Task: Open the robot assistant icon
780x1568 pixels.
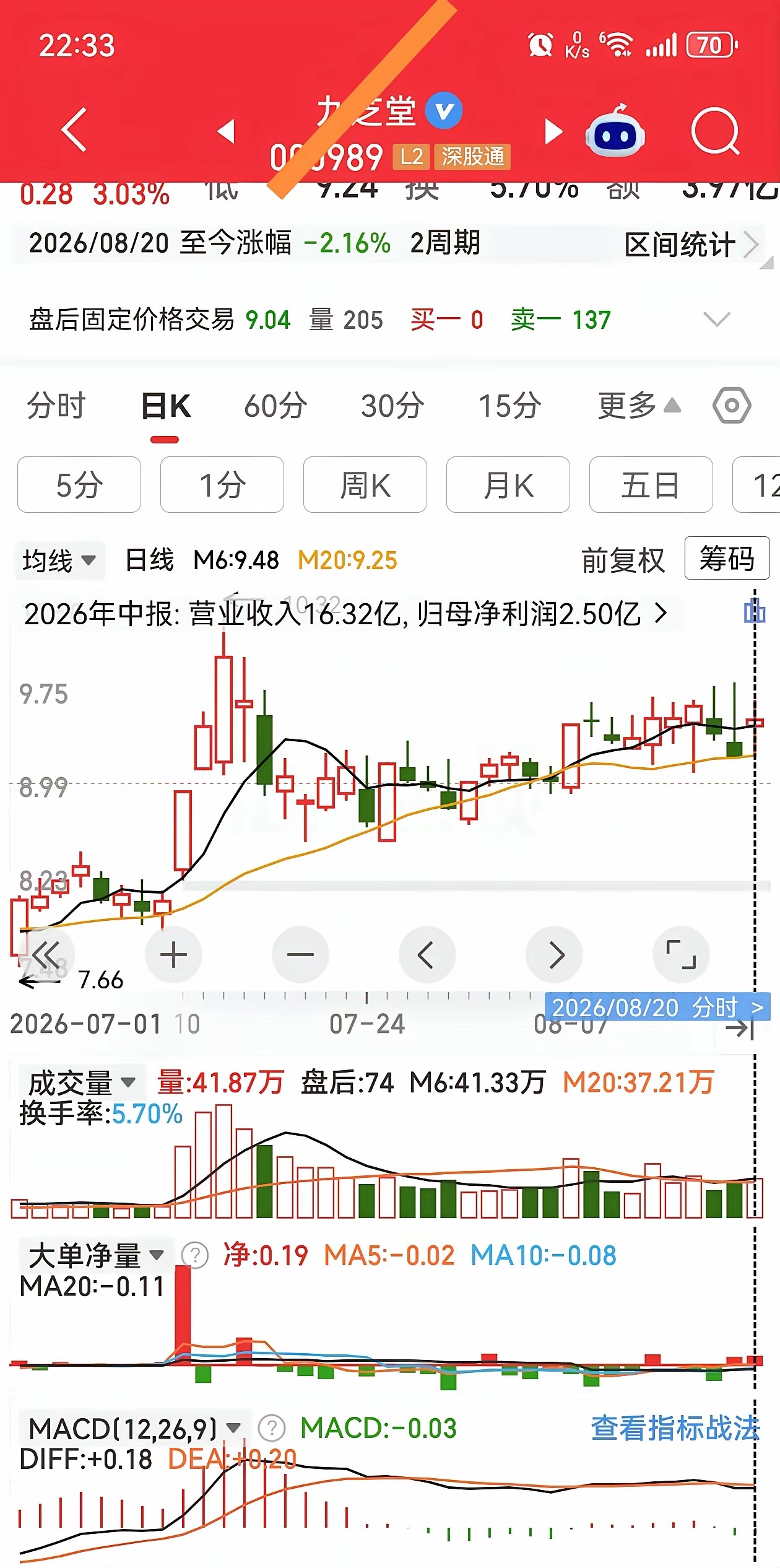Action: (x=615, y=131)
